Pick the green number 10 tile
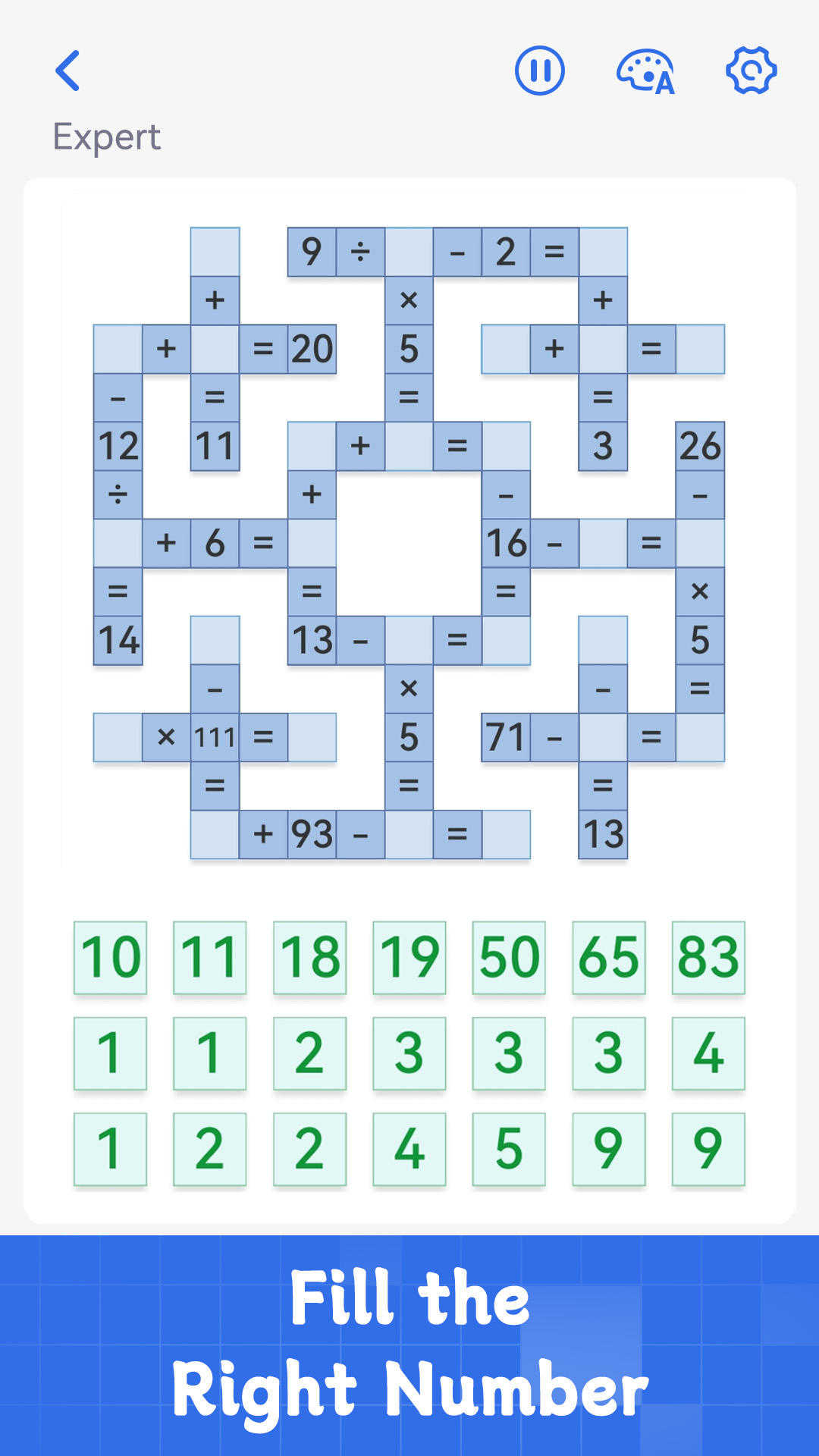The height and width of the screenshot is (1456, 819). point(111,957)
